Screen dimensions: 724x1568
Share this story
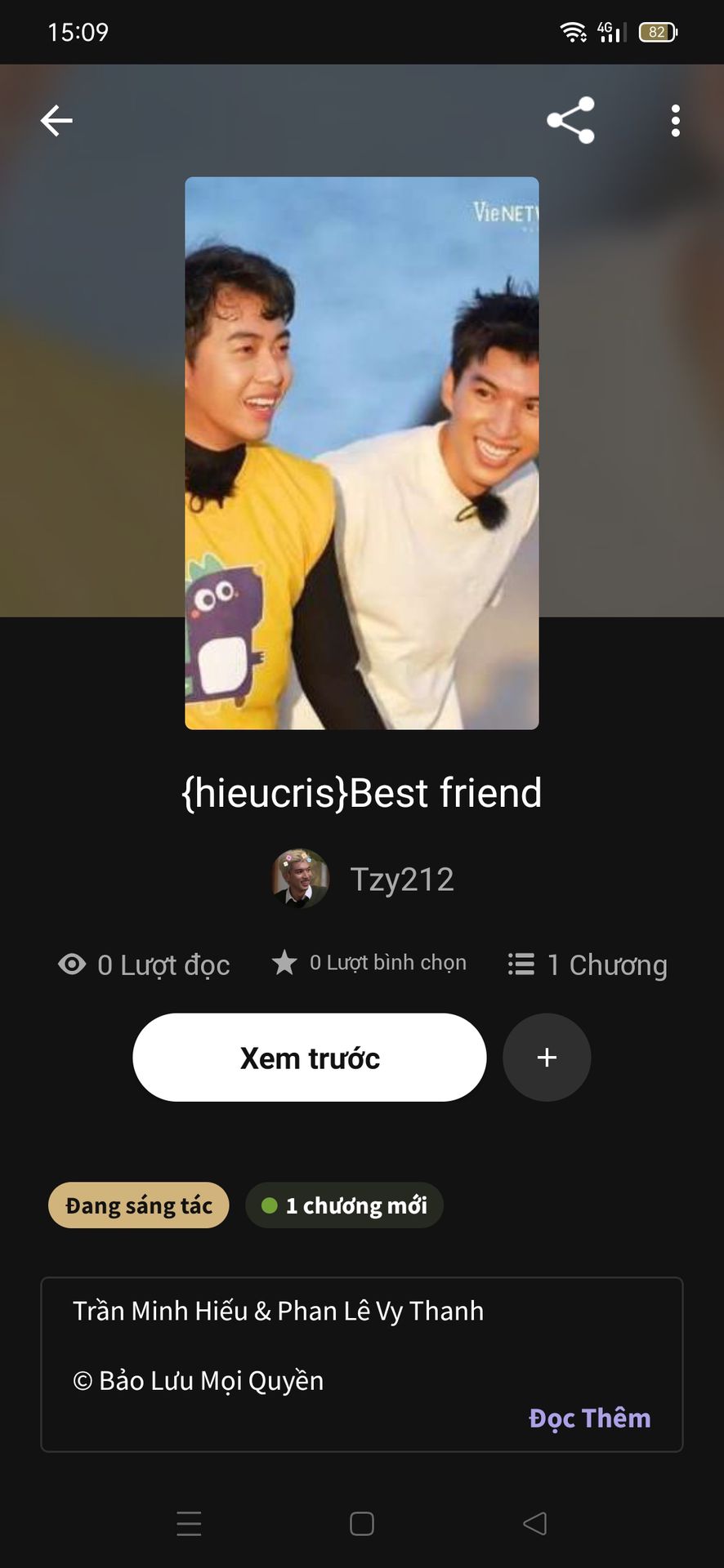click(570, 120)
